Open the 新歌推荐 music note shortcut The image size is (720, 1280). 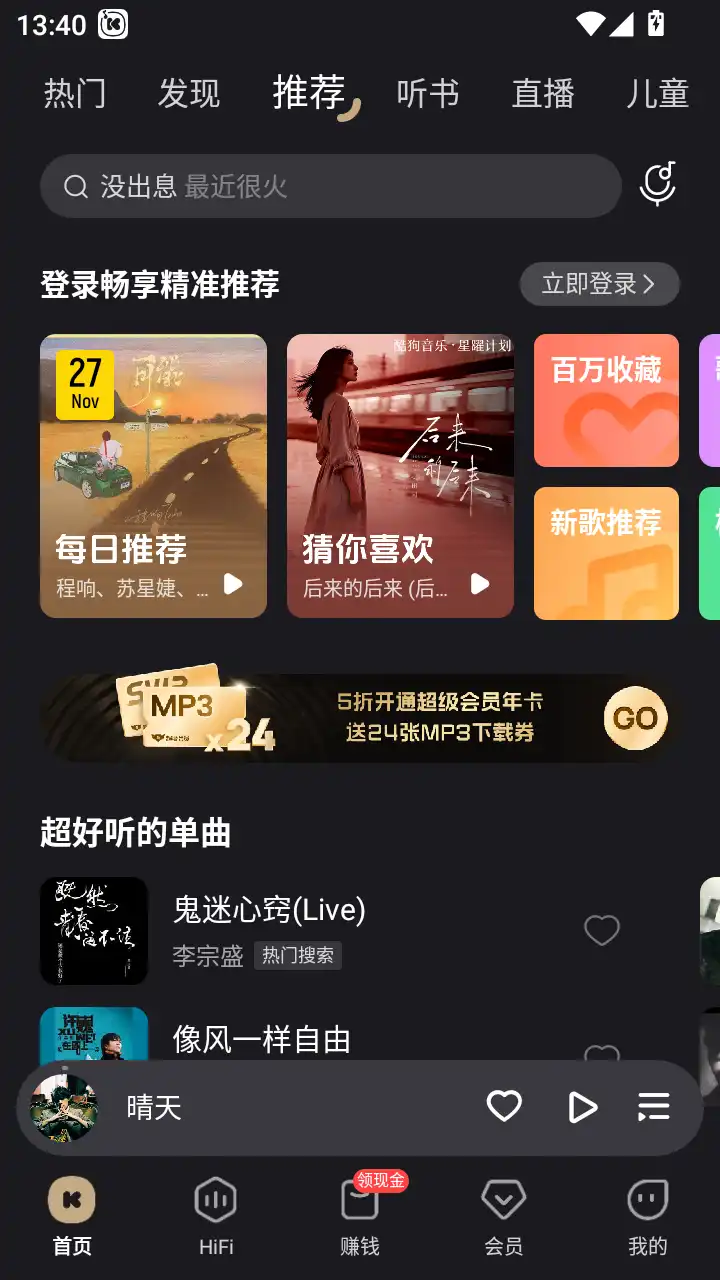pos(606,553)
